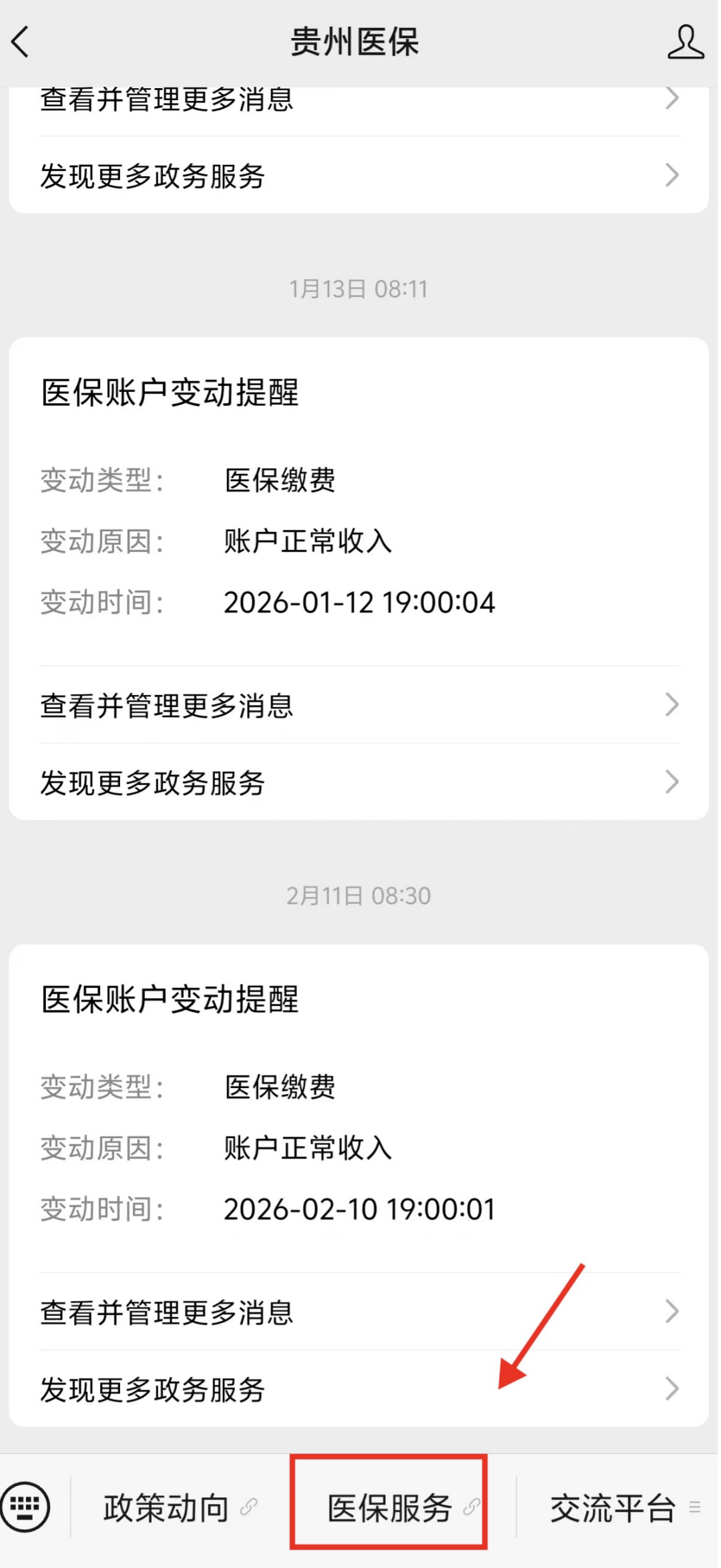The image size is (721, 1568).
Task: Click the chevron beside January's 查看并管理更多消息
Action: click(672, 705)
